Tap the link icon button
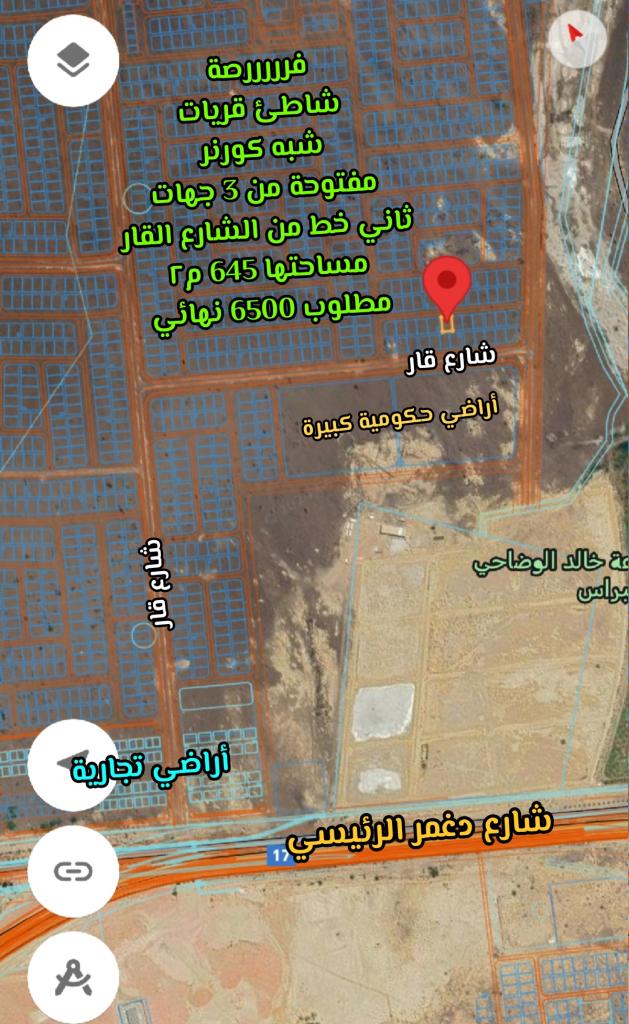629x1024 pixels. (73, 871)
